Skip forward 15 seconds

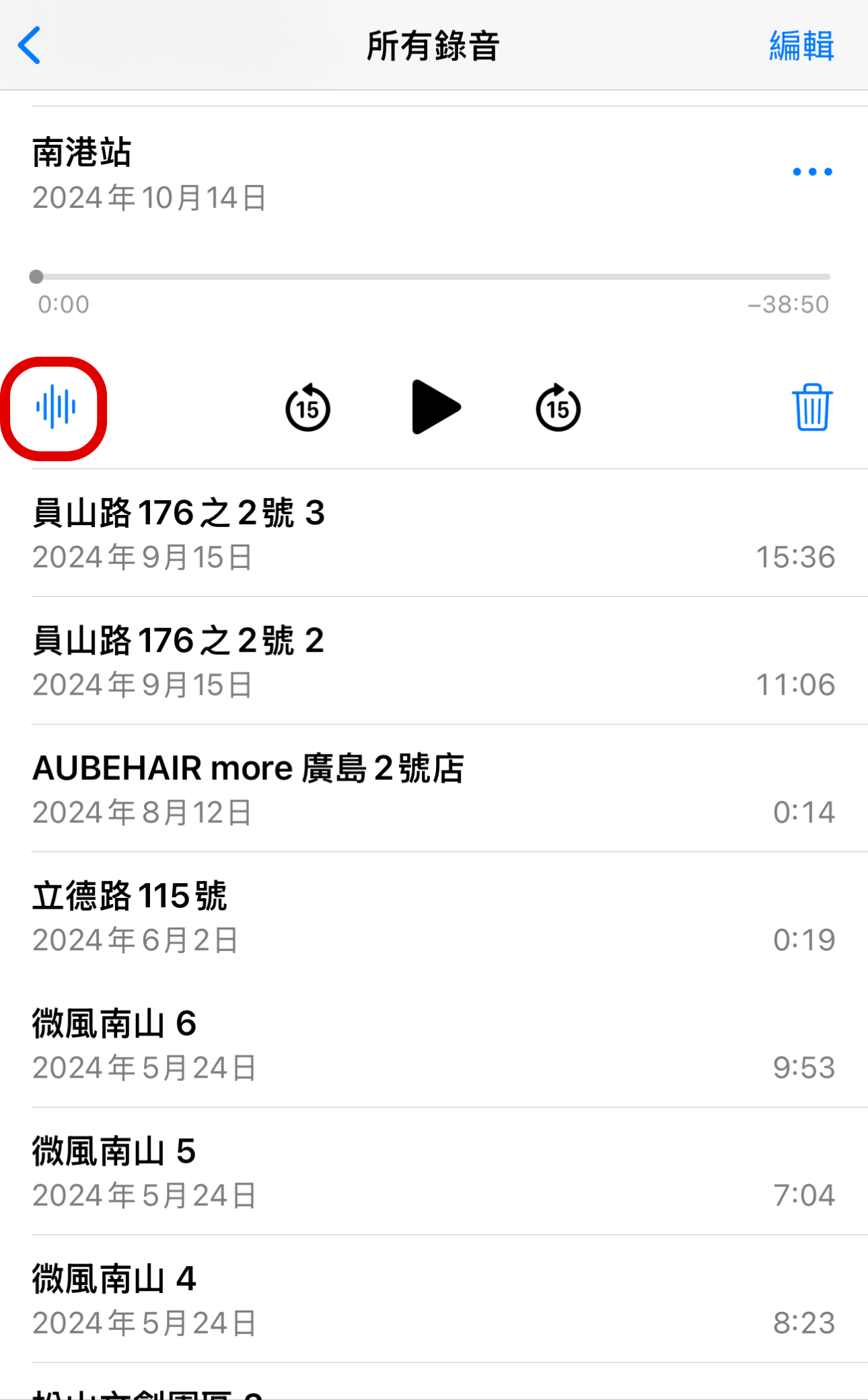(556, 407)
